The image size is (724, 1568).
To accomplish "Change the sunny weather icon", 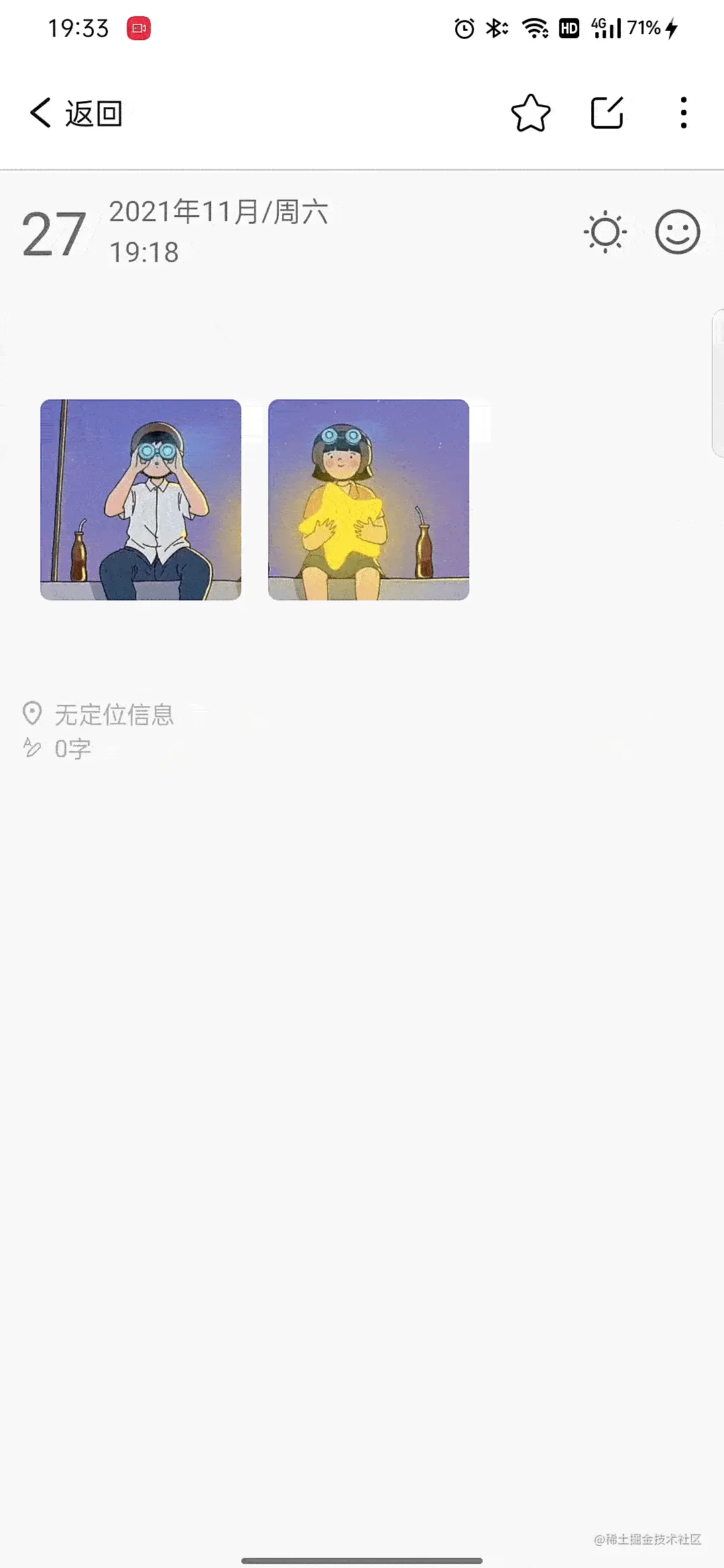I will click(605, 233).
